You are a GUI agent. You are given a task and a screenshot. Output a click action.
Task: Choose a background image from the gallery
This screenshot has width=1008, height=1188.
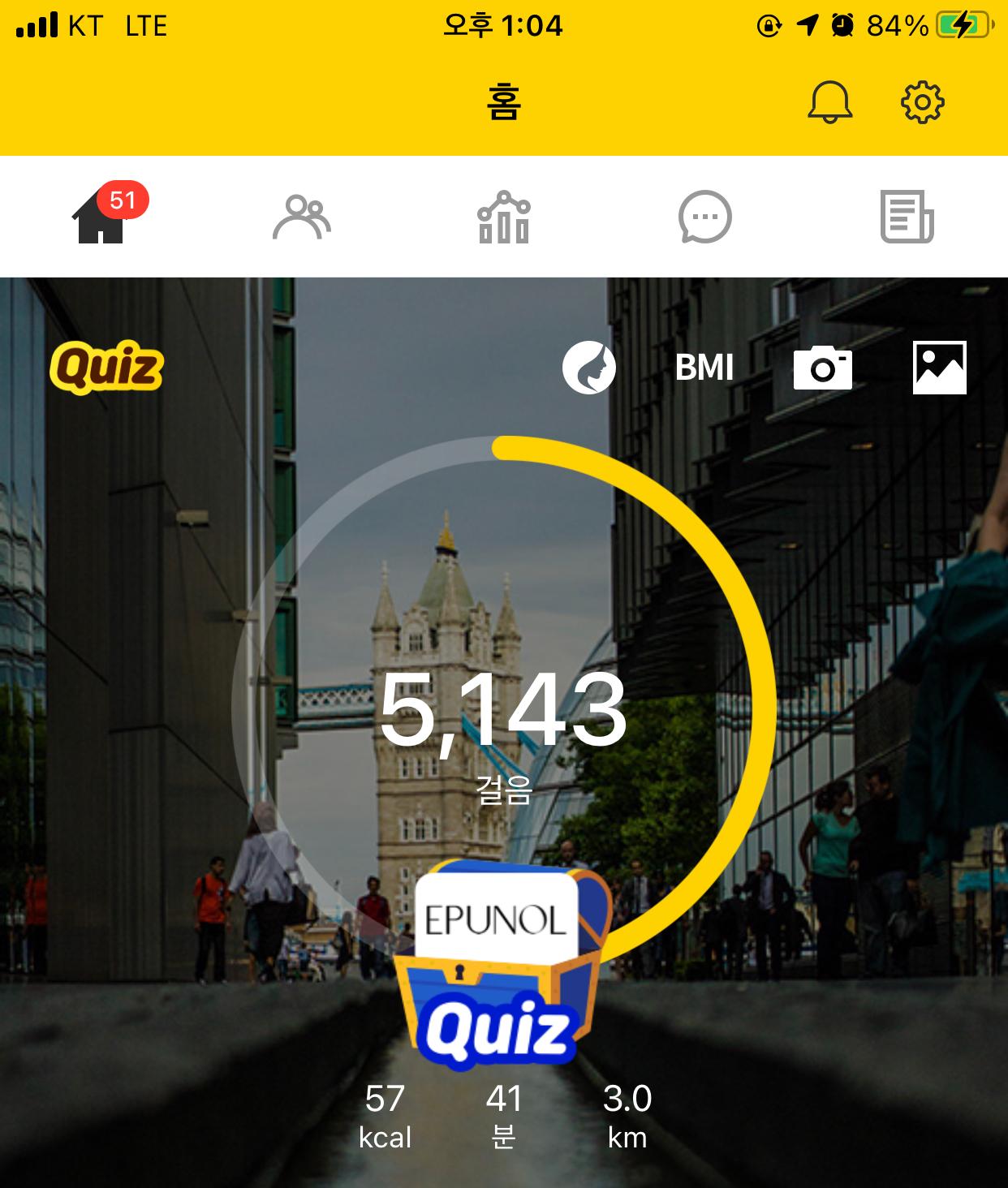(x=939, y=368)
